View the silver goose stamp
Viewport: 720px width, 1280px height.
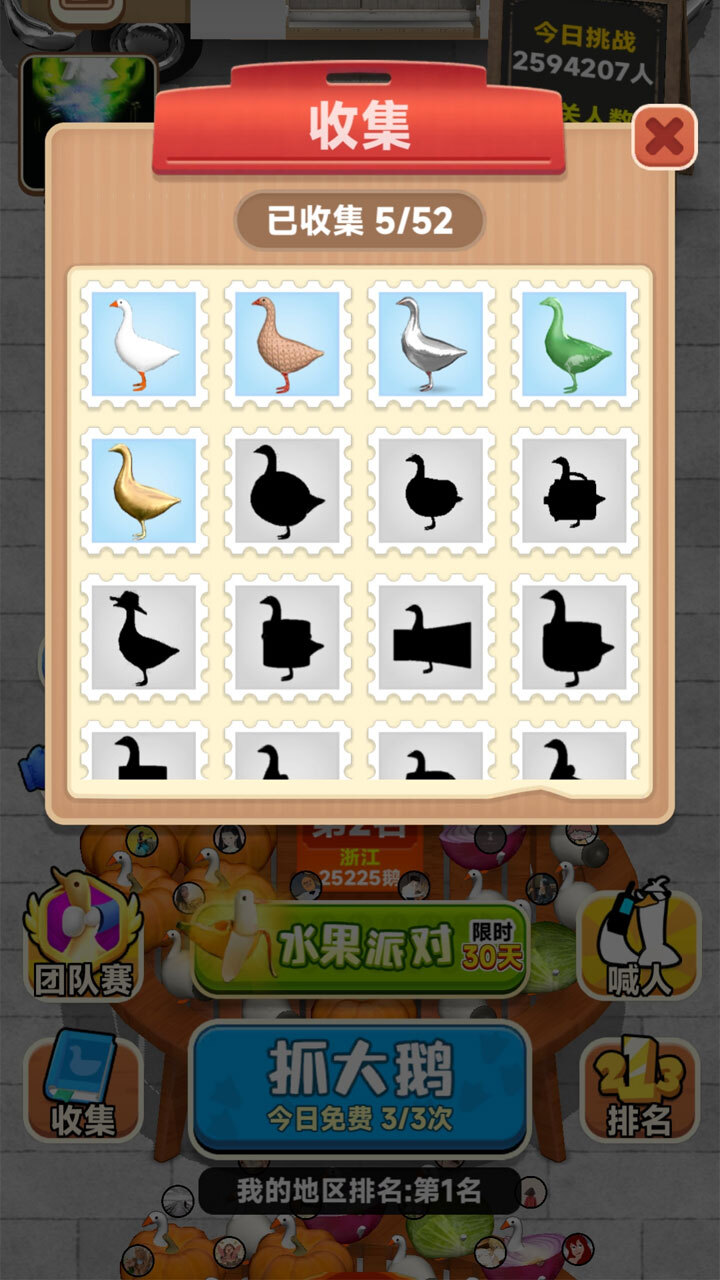431,345
